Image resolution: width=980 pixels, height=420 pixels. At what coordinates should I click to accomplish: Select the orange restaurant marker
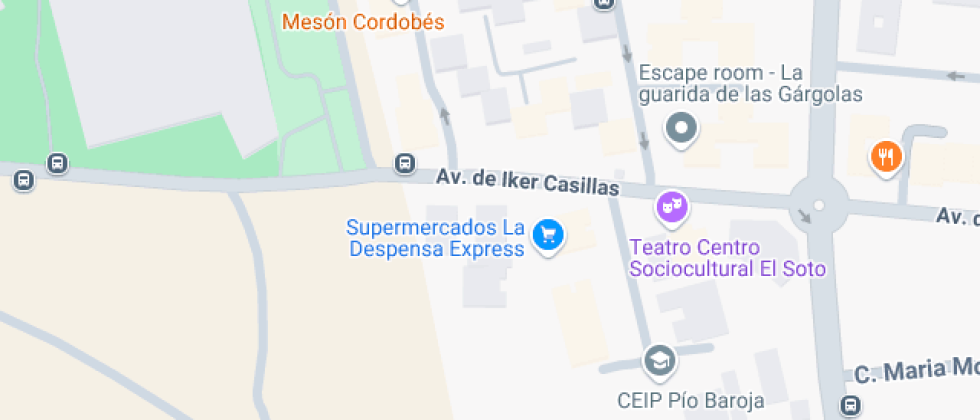click(886, 156)
